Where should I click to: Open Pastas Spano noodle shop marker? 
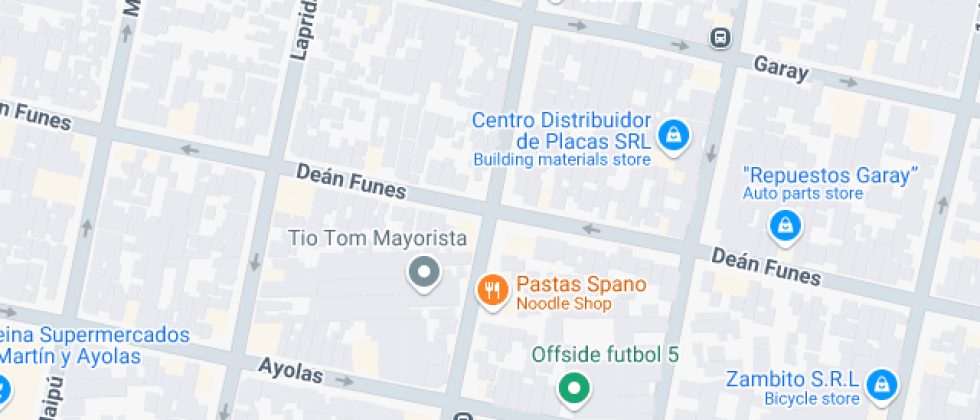(x=490, y=290)
